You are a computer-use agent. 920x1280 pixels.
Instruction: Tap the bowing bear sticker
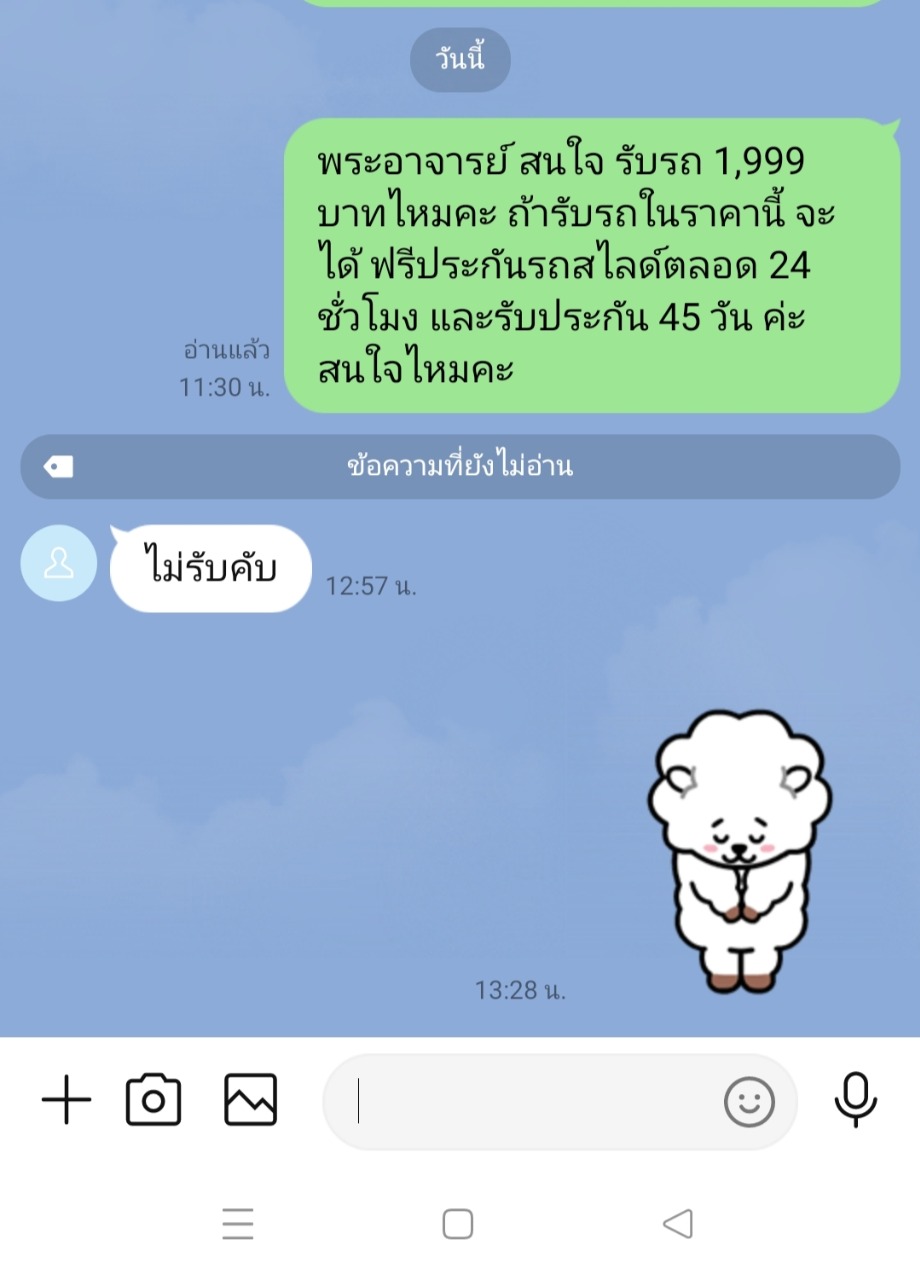(740, 850)
